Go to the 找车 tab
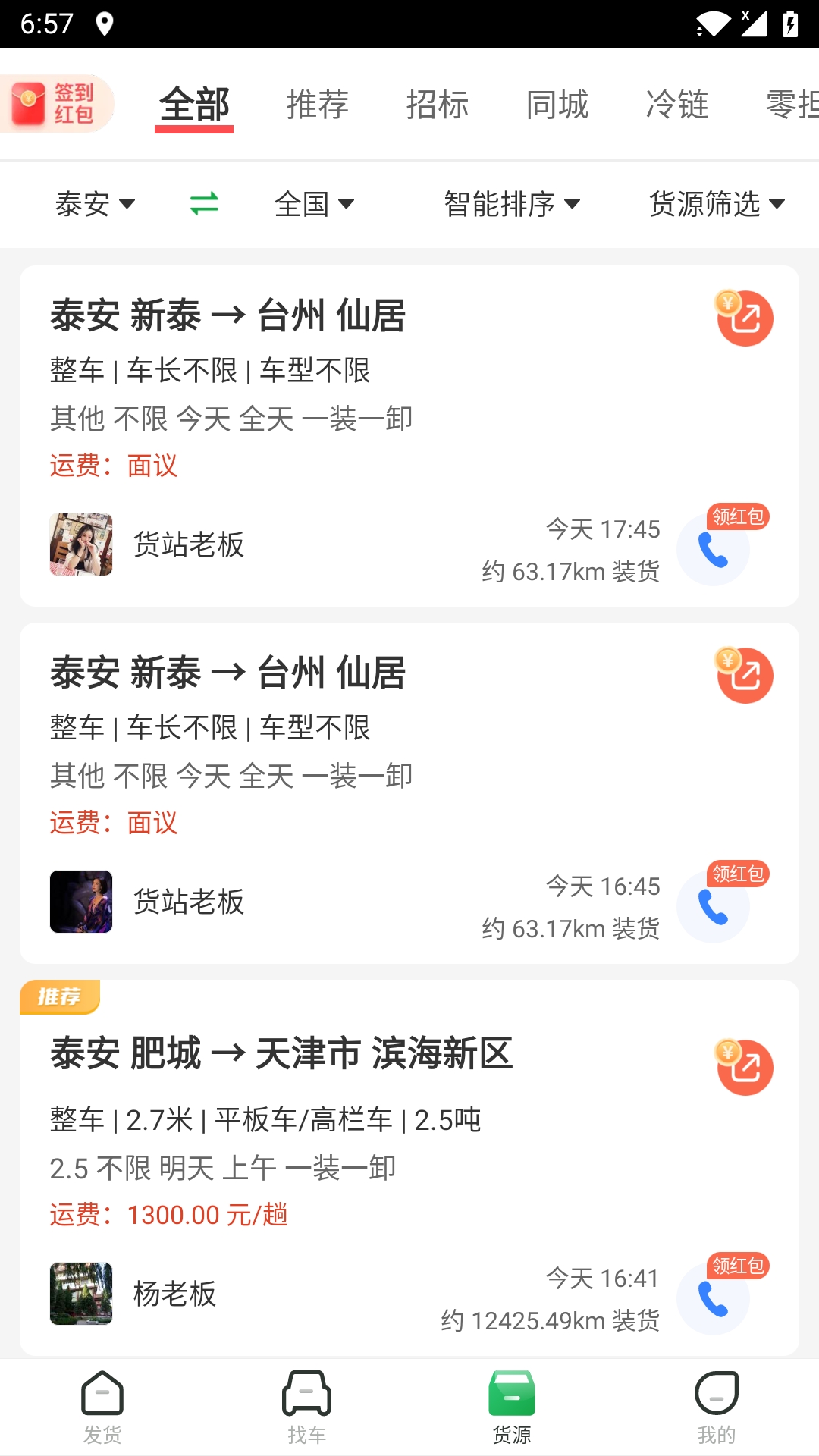The image size is (819, 1456). coord(306,1407)
